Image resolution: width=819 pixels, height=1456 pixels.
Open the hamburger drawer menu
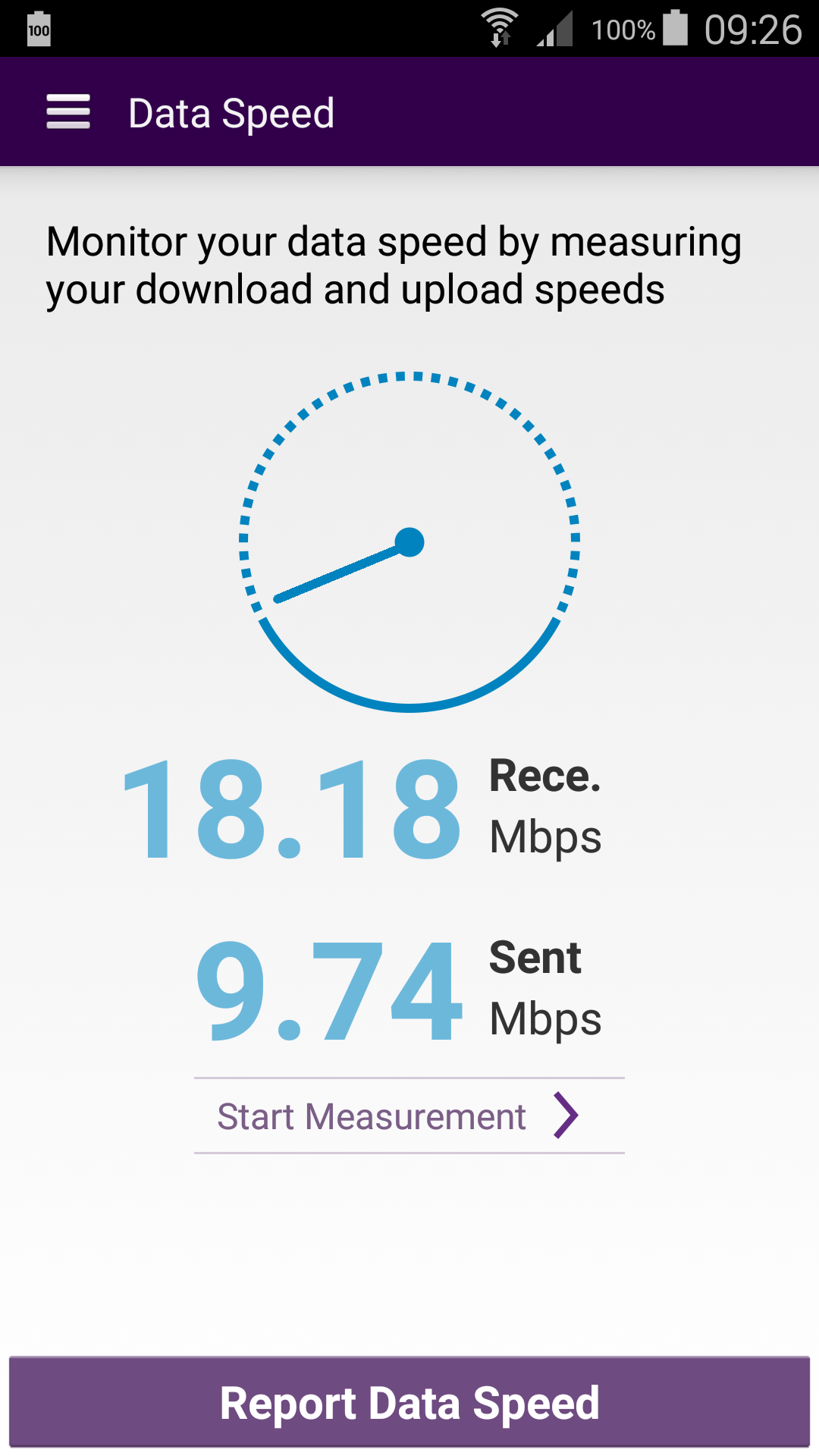click(68, 112)
